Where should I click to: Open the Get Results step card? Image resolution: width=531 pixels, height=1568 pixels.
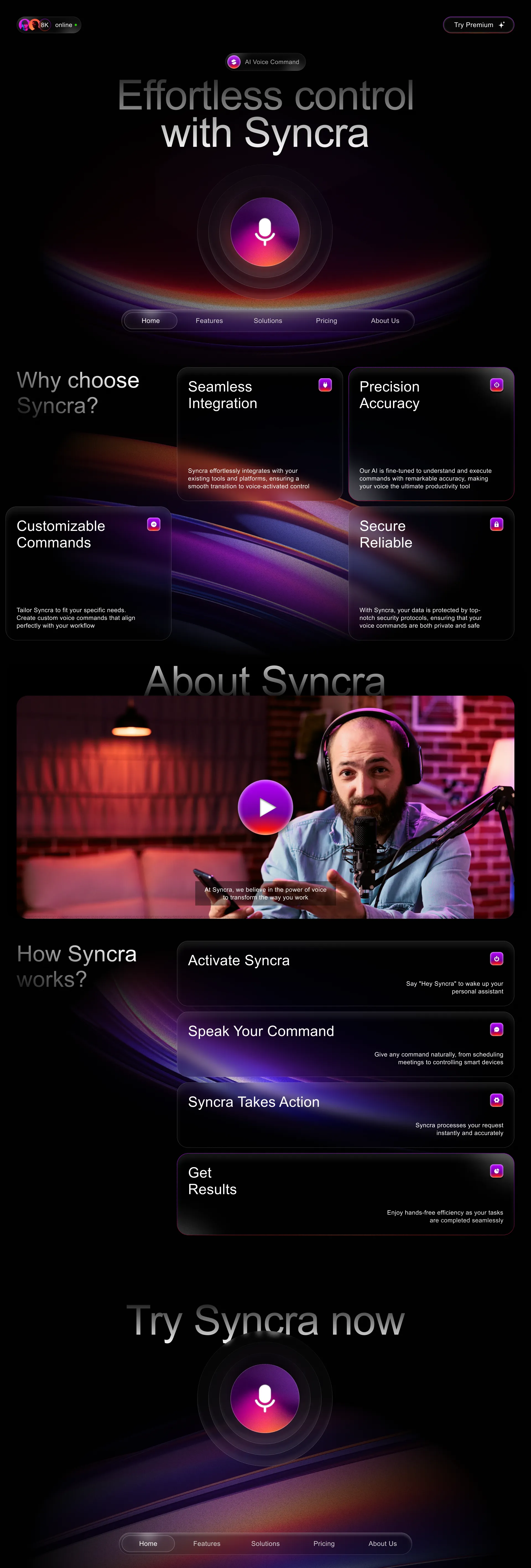pos(345,1194)
